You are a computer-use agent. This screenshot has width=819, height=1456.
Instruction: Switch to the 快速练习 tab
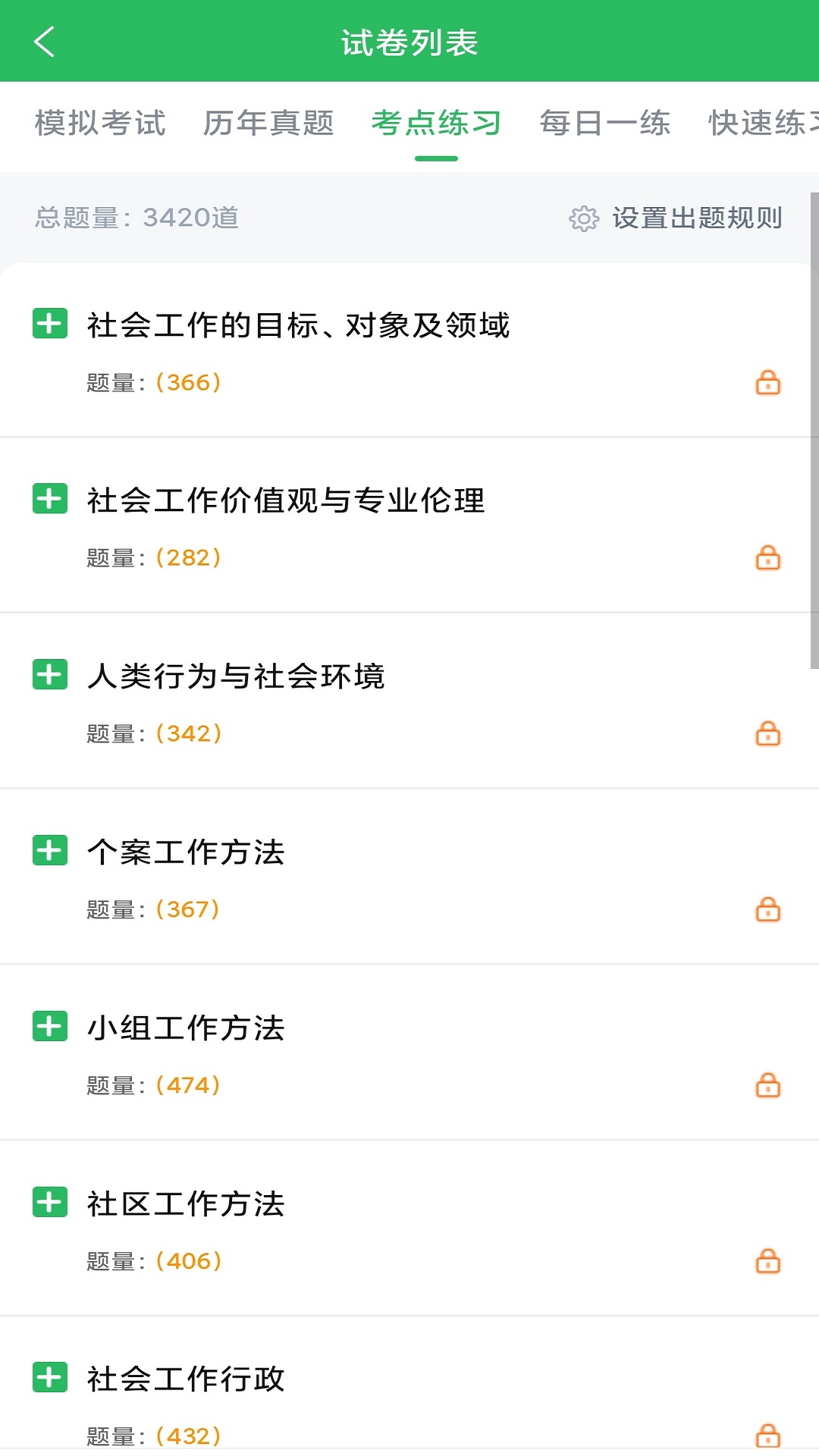pos(762,123)
